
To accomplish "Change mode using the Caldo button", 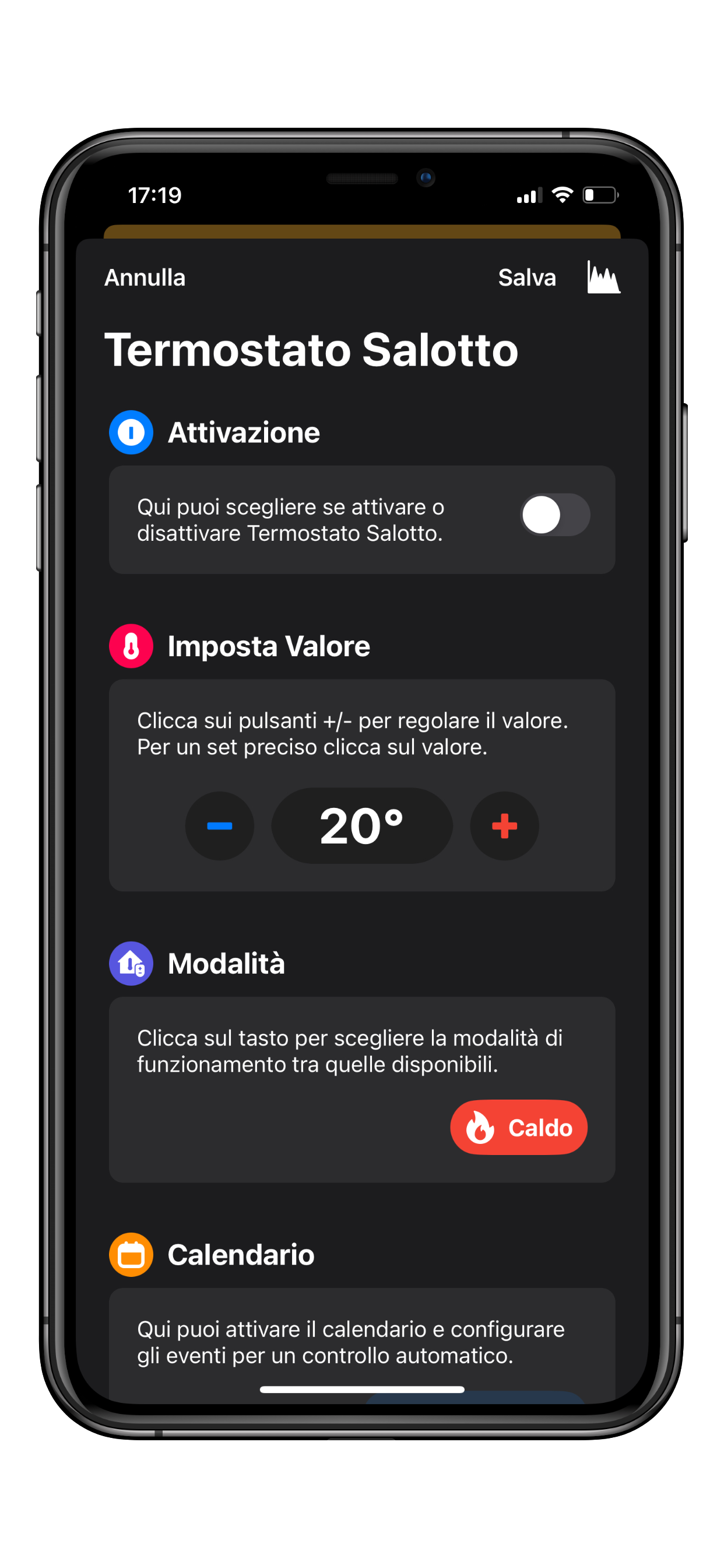I will [518, 1128].
